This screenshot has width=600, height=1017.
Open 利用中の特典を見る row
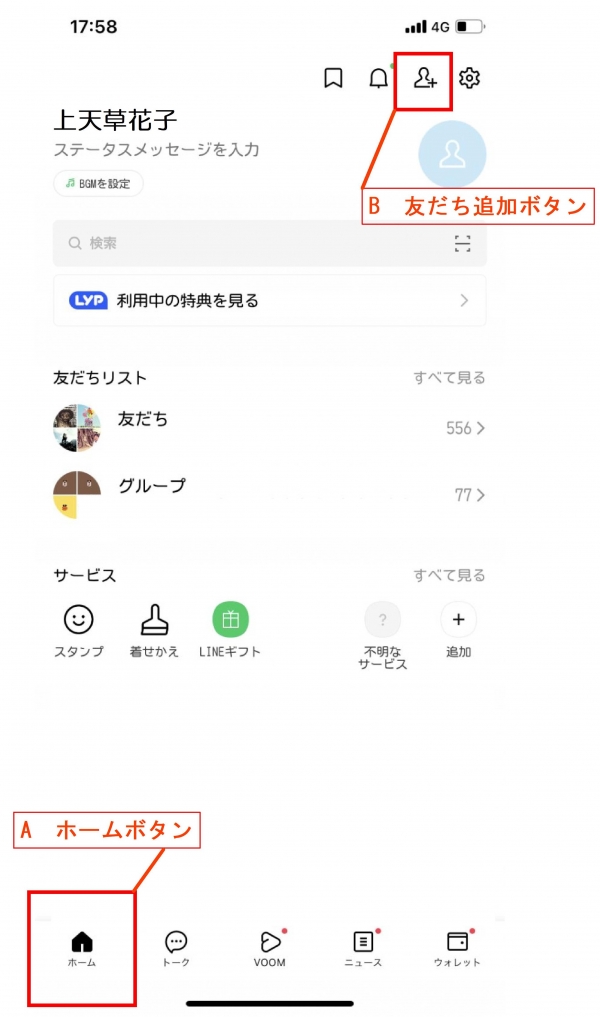click(x=270, y=300)
